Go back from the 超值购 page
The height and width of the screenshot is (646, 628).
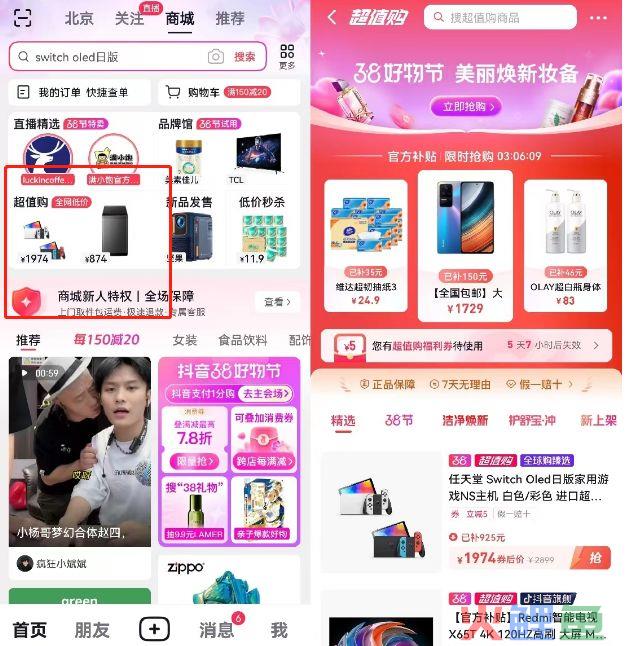[x=332, y=17]
